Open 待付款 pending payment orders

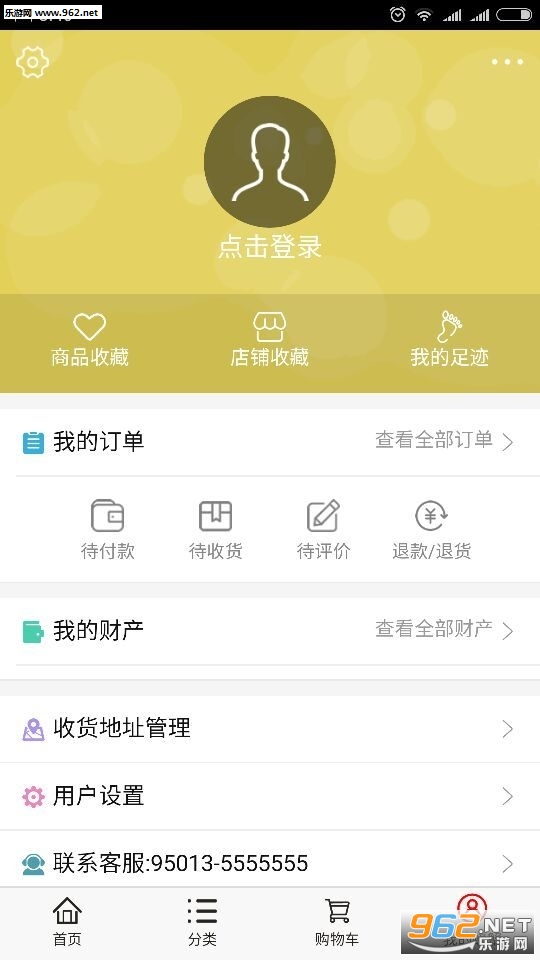[108, 530]
